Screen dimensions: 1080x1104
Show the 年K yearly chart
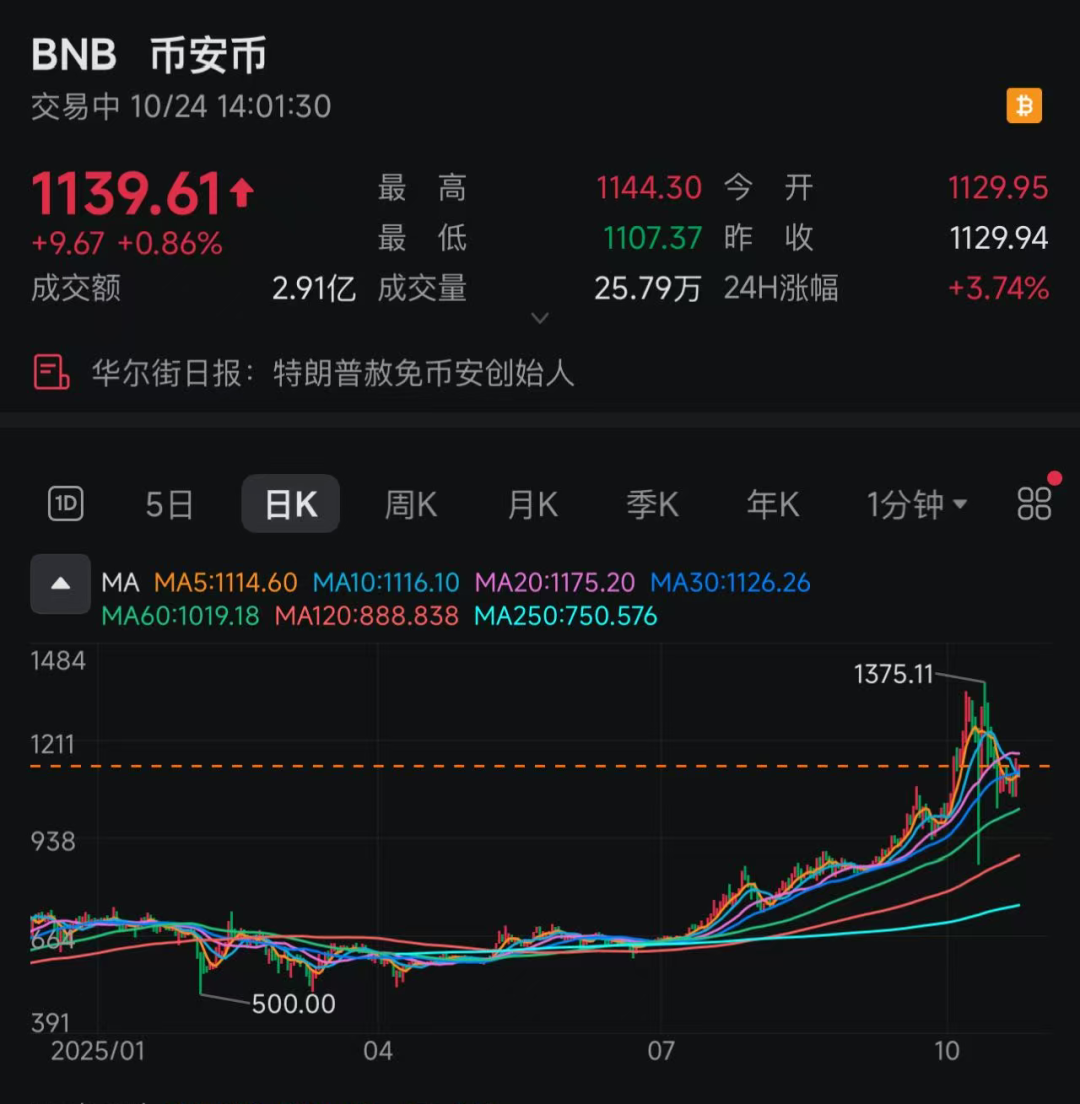point(773,505)
